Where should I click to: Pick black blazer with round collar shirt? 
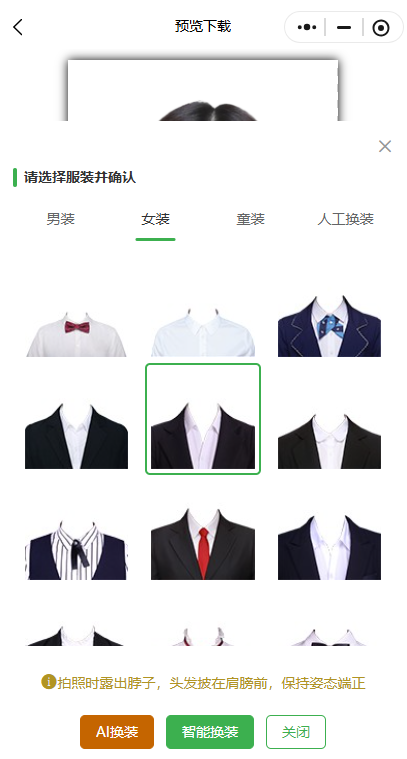coord(329,441)
